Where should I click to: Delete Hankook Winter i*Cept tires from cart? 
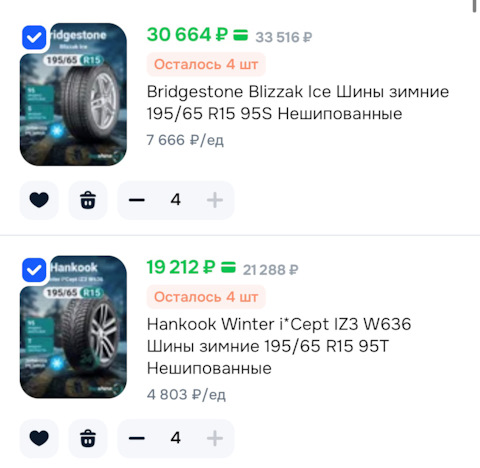point(88,438)
